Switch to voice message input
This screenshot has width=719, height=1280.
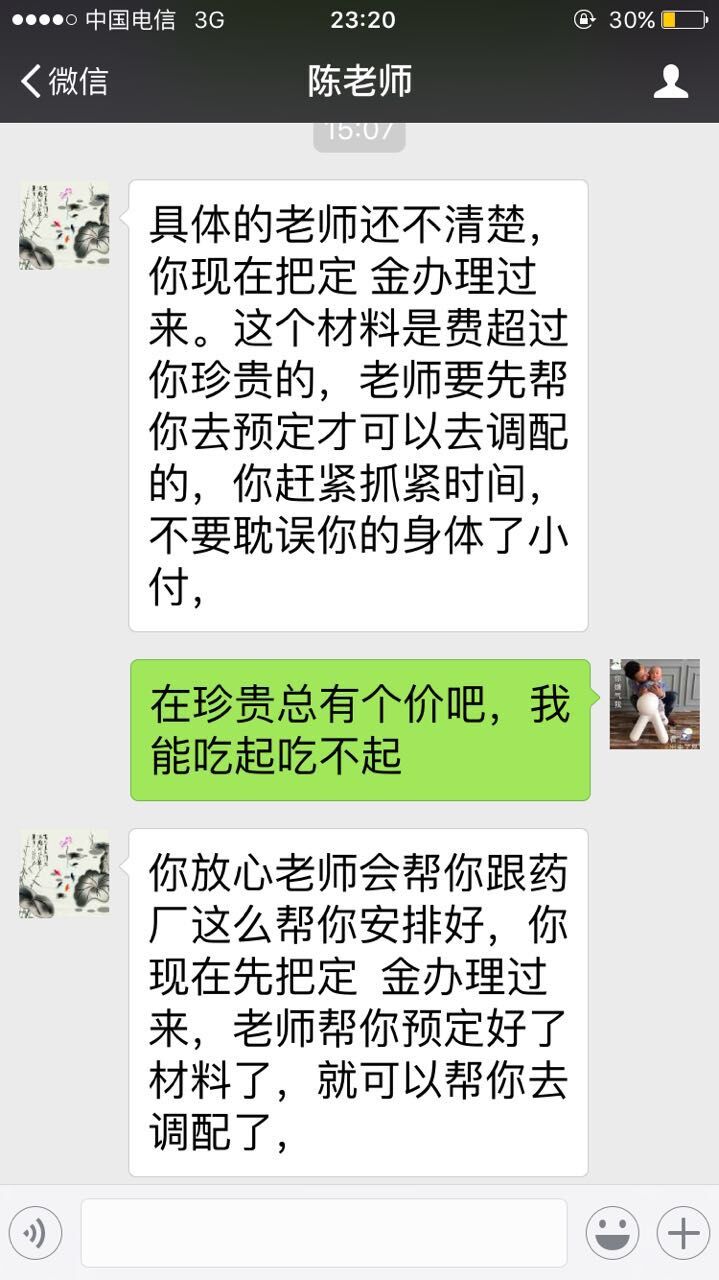[36, 1233]
